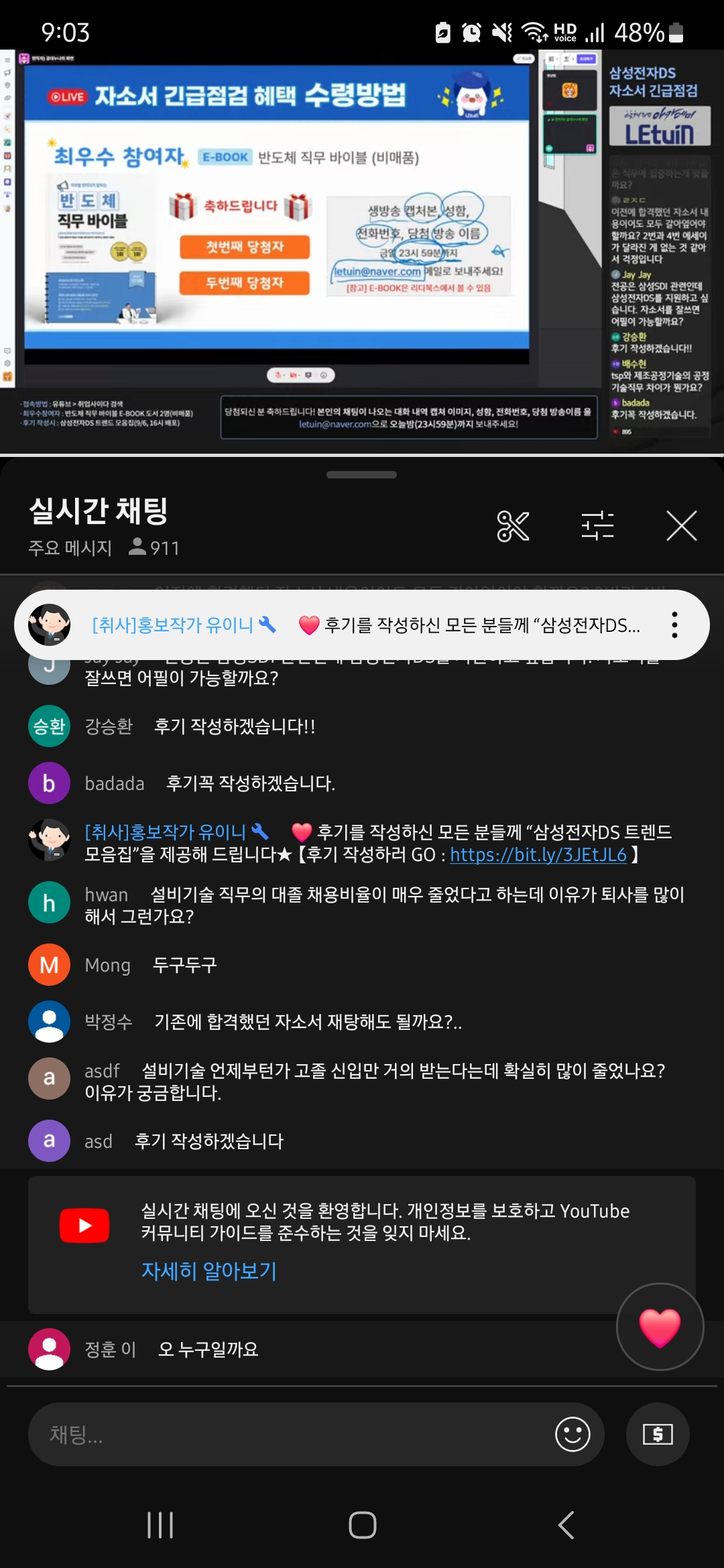Open recent apps from the navigation bar
This screenshot has width=724, height=1568.
(x=160, y=1525)
